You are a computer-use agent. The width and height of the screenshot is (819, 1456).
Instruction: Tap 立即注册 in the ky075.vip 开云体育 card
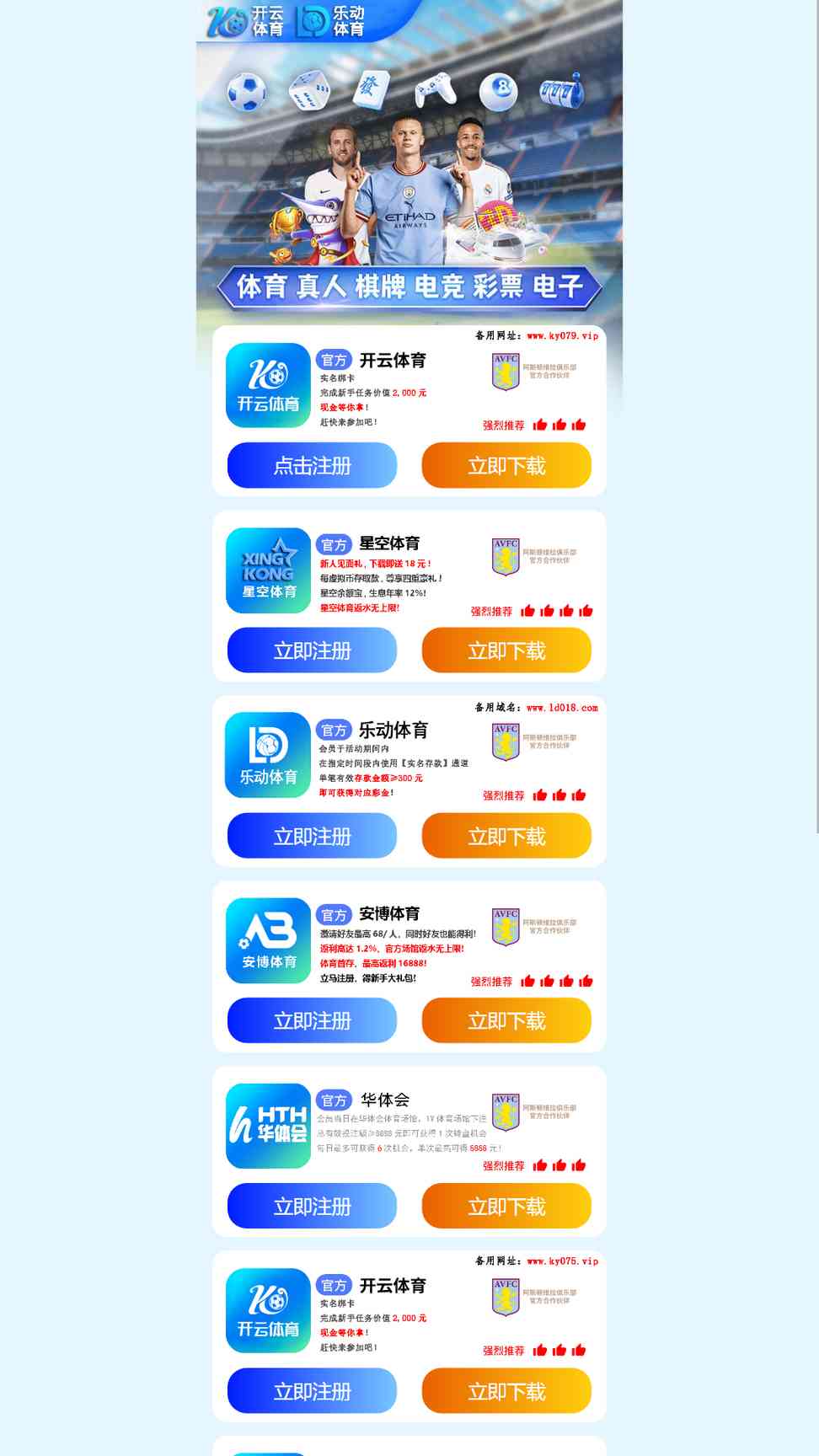pyautogui.click(x=312, y=1391)
